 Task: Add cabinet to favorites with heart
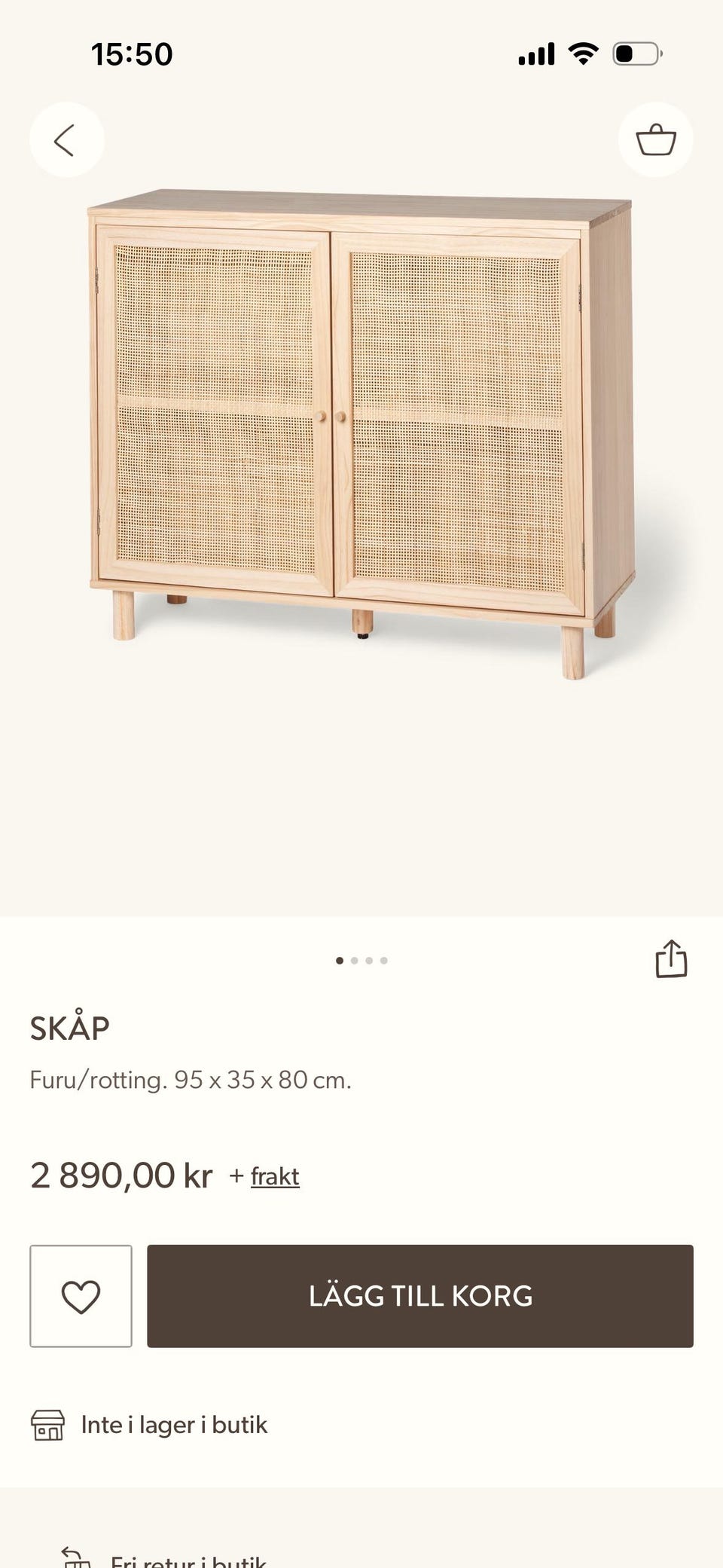[81, 1296]
